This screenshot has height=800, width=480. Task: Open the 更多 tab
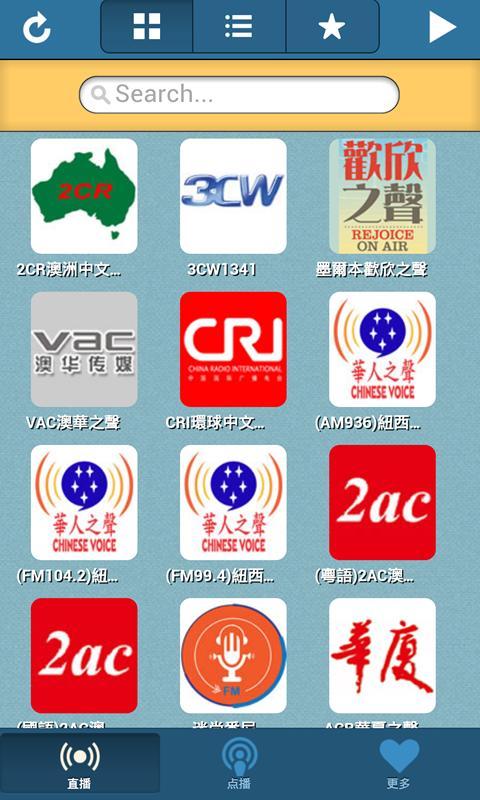pos(399,764)
